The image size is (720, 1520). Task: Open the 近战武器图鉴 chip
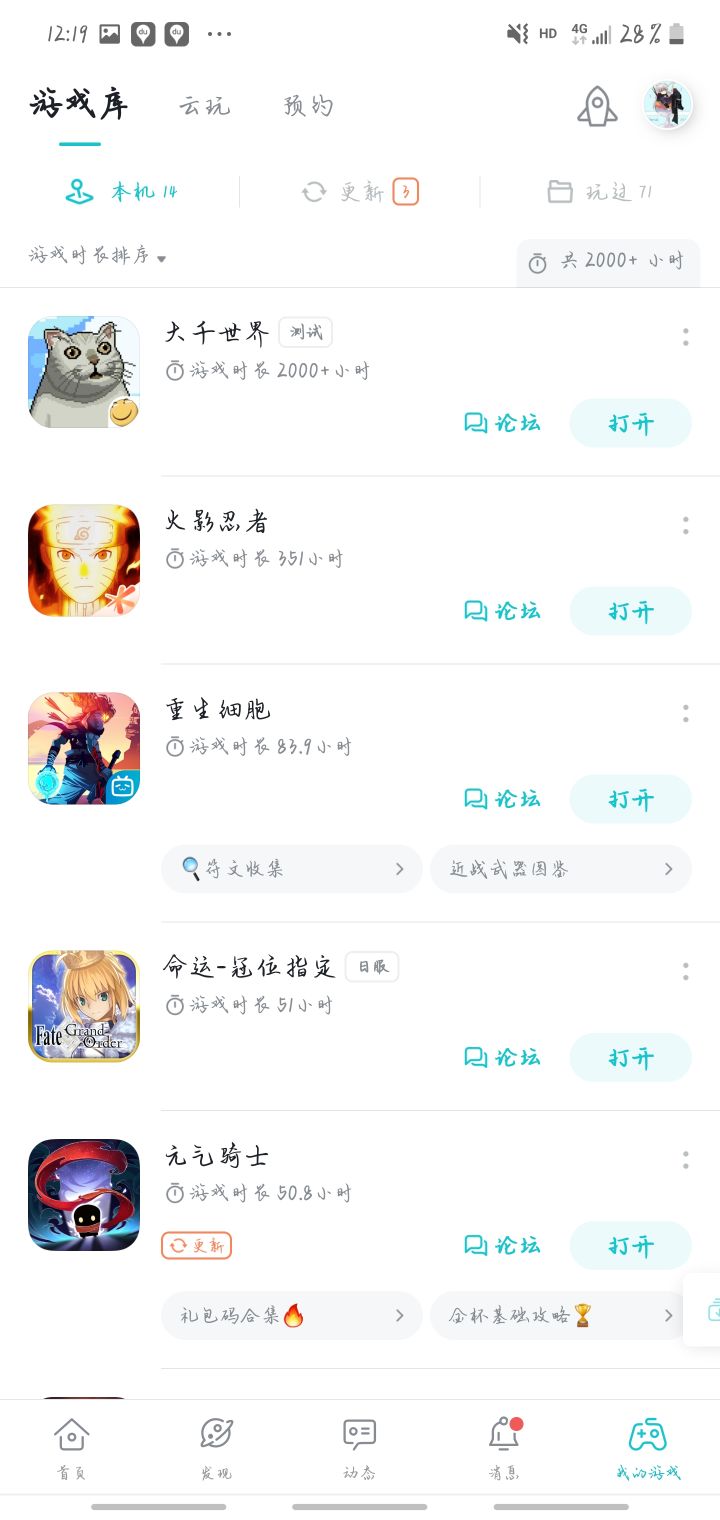tap(560, 869)
